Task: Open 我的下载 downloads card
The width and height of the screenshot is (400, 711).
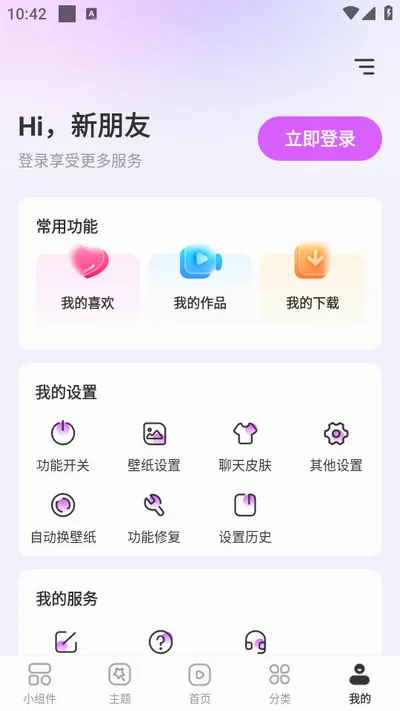Action: [x=312, y=286]
